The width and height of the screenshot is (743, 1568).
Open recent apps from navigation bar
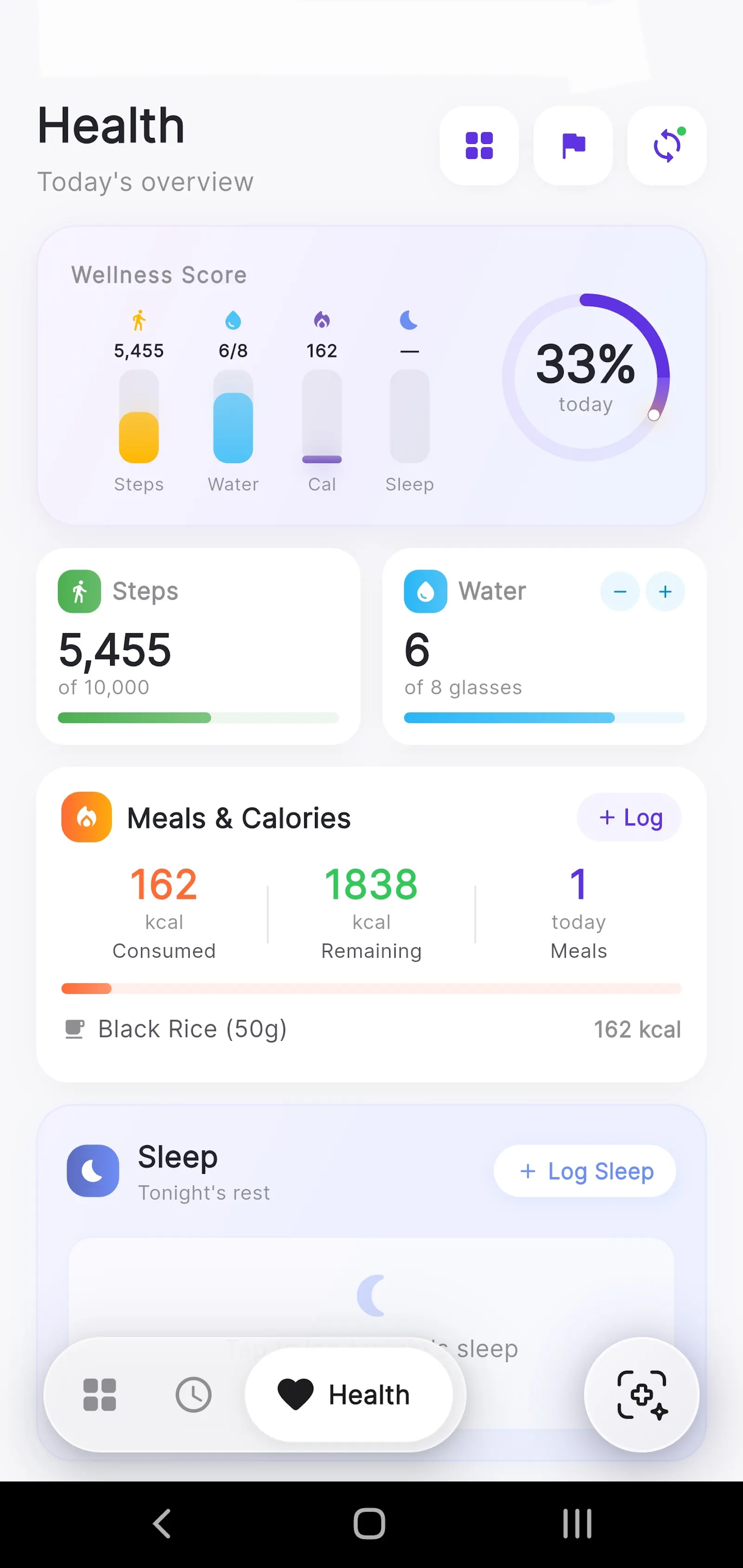point(577,1523)
